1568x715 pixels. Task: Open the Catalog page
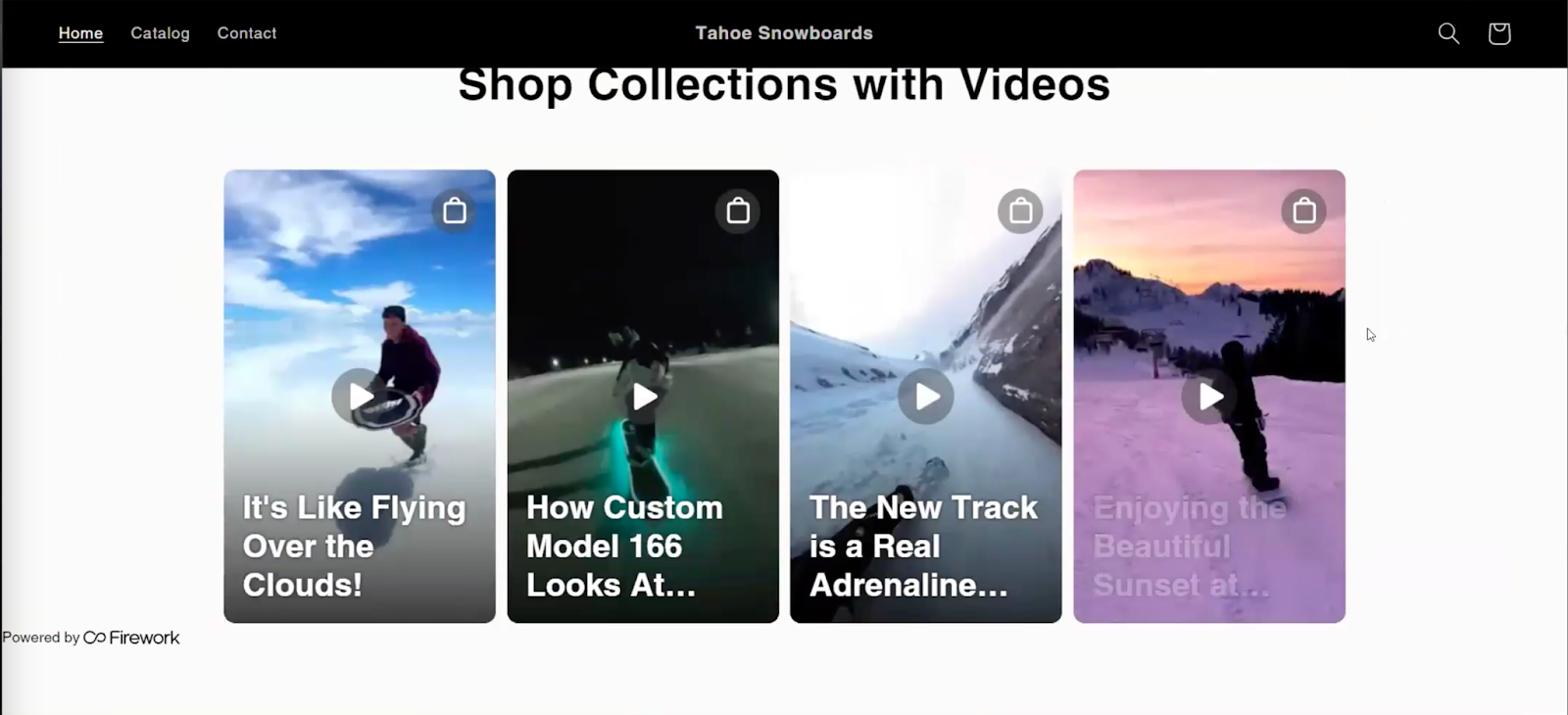coord(160,33)
